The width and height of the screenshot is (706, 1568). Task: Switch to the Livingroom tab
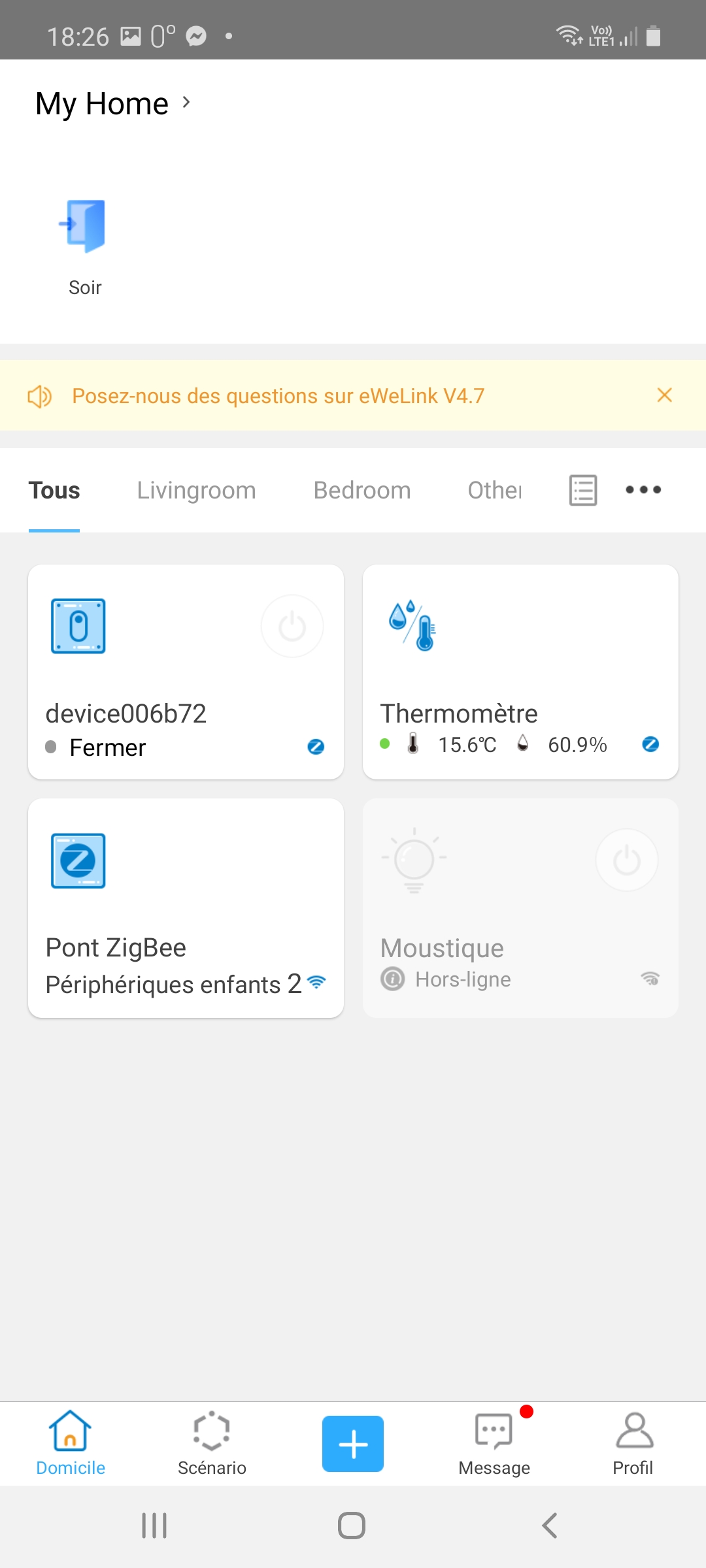point(196,490)
